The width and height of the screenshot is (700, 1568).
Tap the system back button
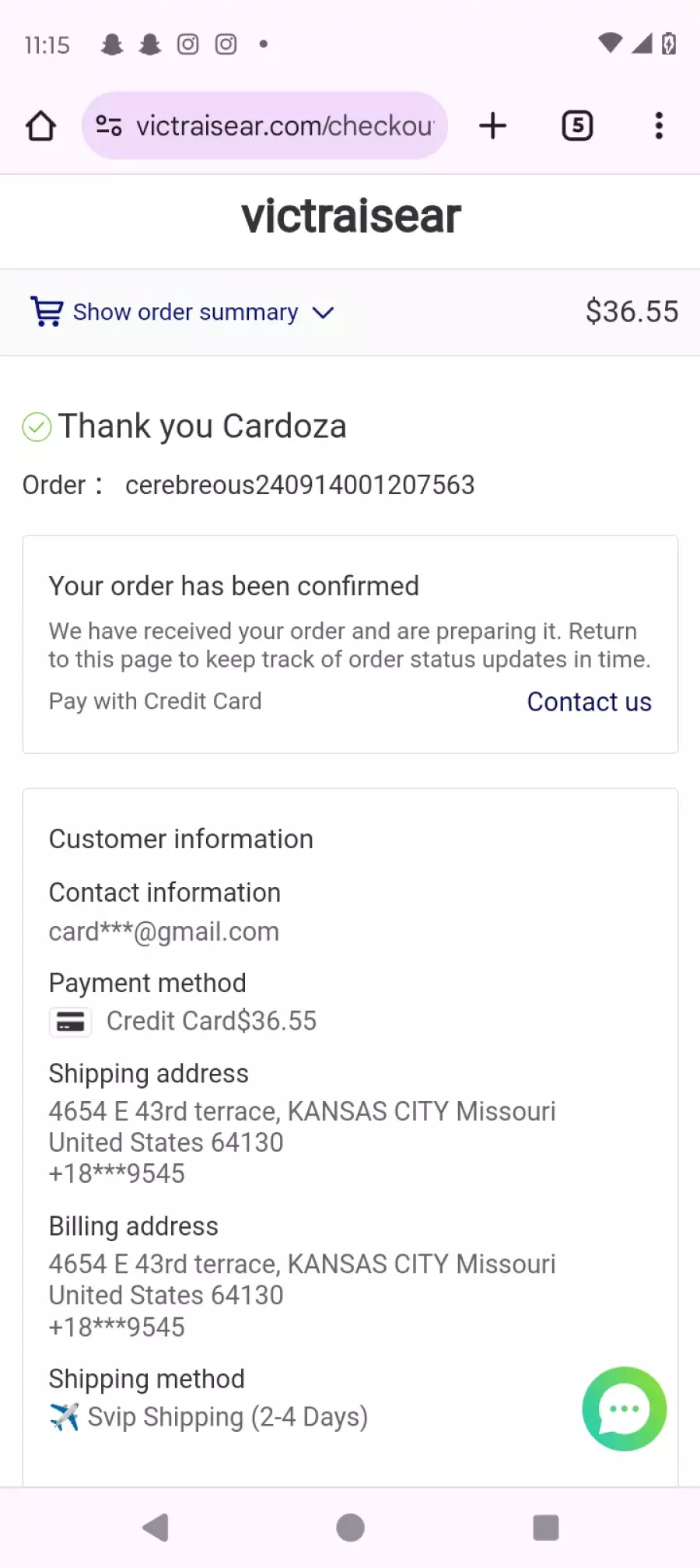[x=156, y=1528]
